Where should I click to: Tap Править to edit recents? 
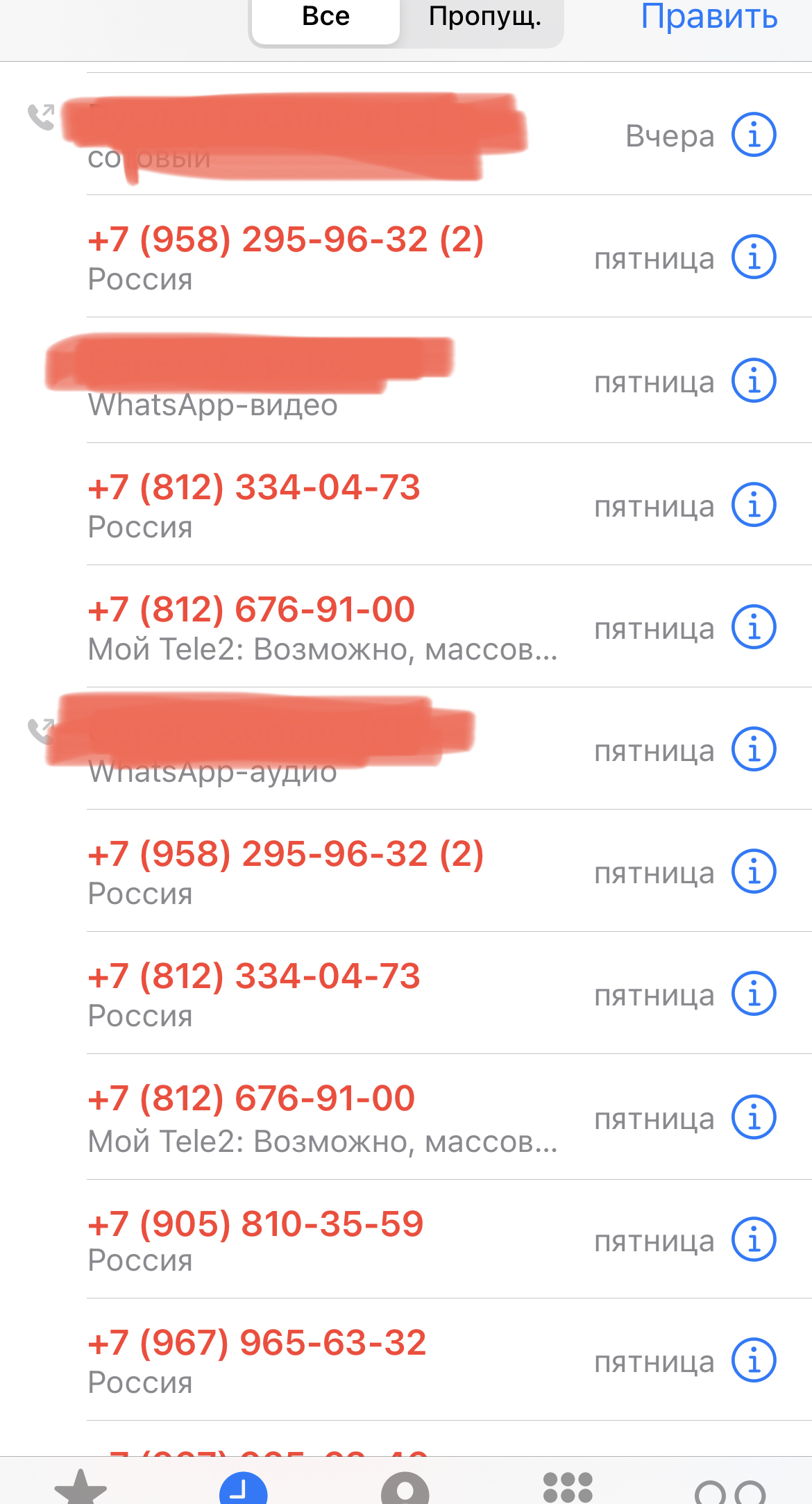[x=709, y=17]
